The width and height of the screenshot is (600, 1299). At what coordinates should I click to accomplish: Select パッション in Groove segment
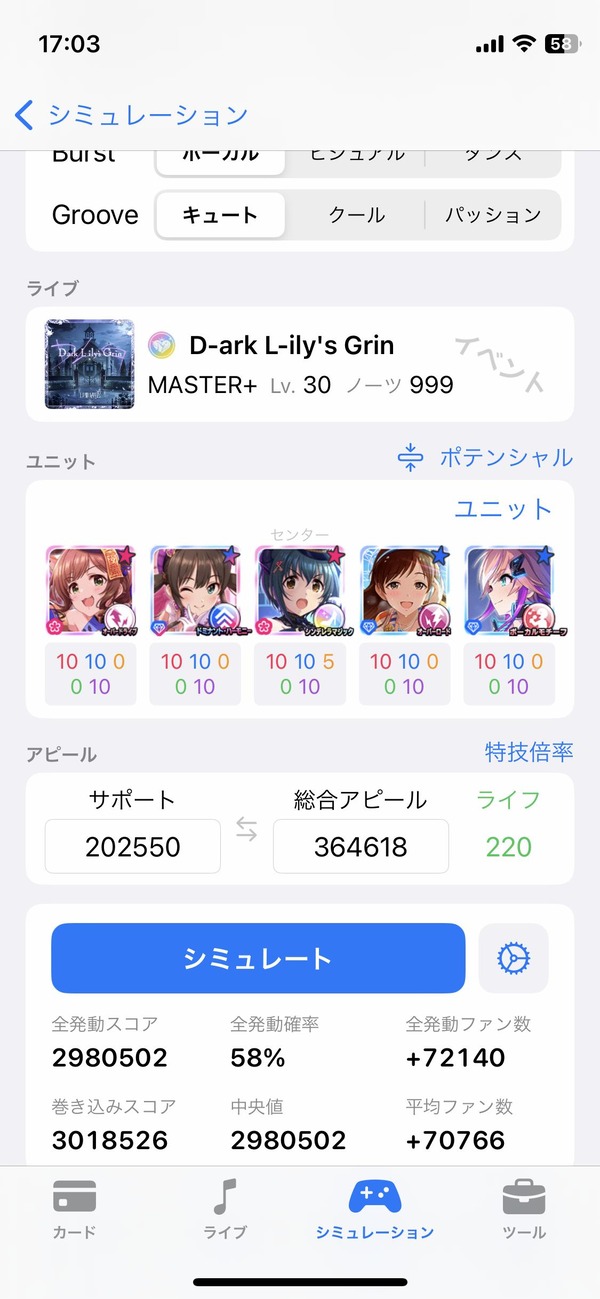coord(492,215)
